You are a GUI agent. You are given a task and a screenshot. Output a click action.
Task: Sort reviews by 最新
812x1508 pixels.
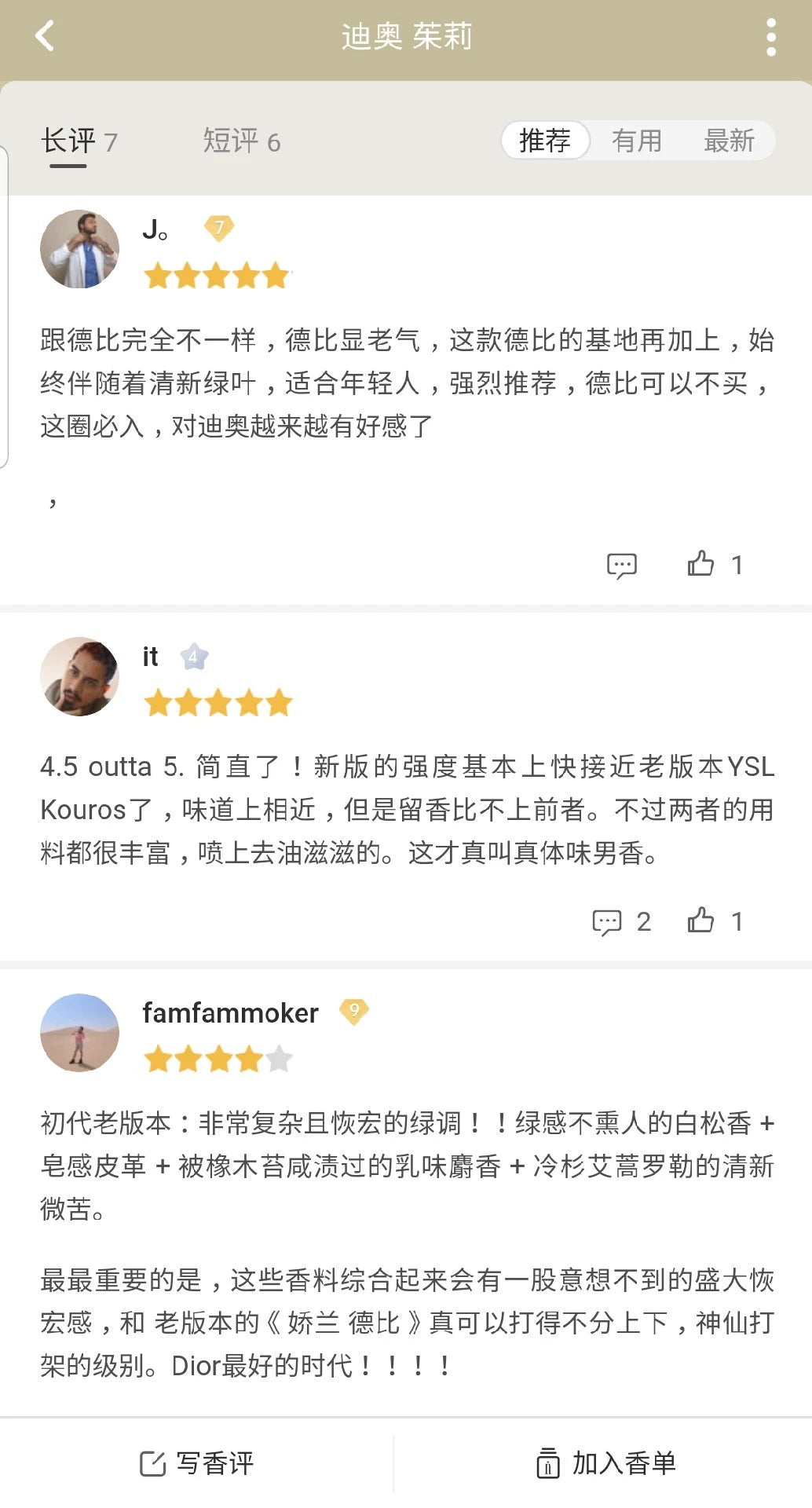click(728, 141)
